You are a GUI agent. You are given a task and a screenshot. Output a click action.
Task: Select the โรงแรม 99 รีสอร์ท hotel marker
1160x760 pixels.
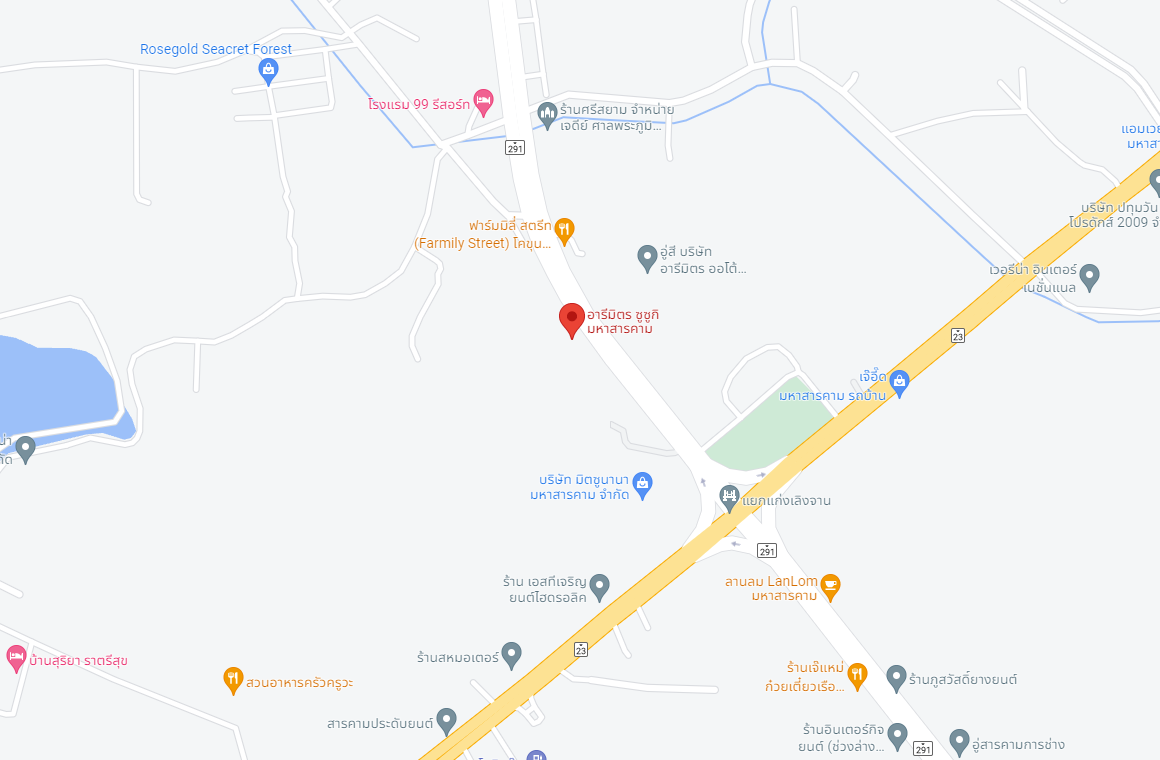(x=483, y=99)
